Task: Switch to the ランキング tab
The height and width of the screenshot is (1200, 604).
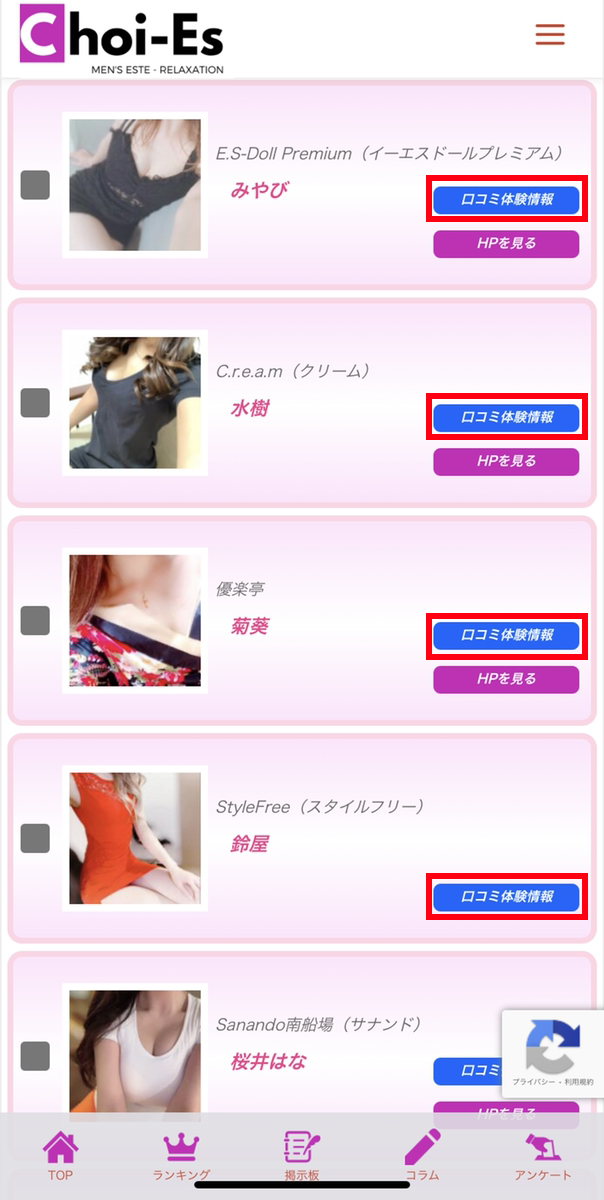Action: point(181,1155)
